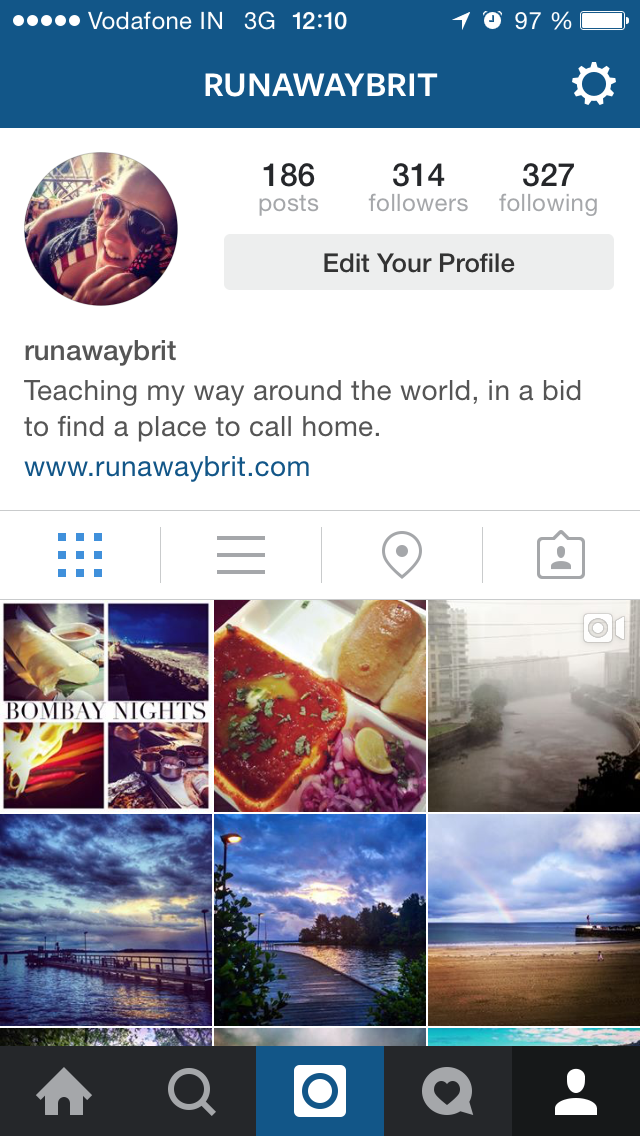
Task: Open the wooden boardwalk sunset photo
Action: pos(320,919)
